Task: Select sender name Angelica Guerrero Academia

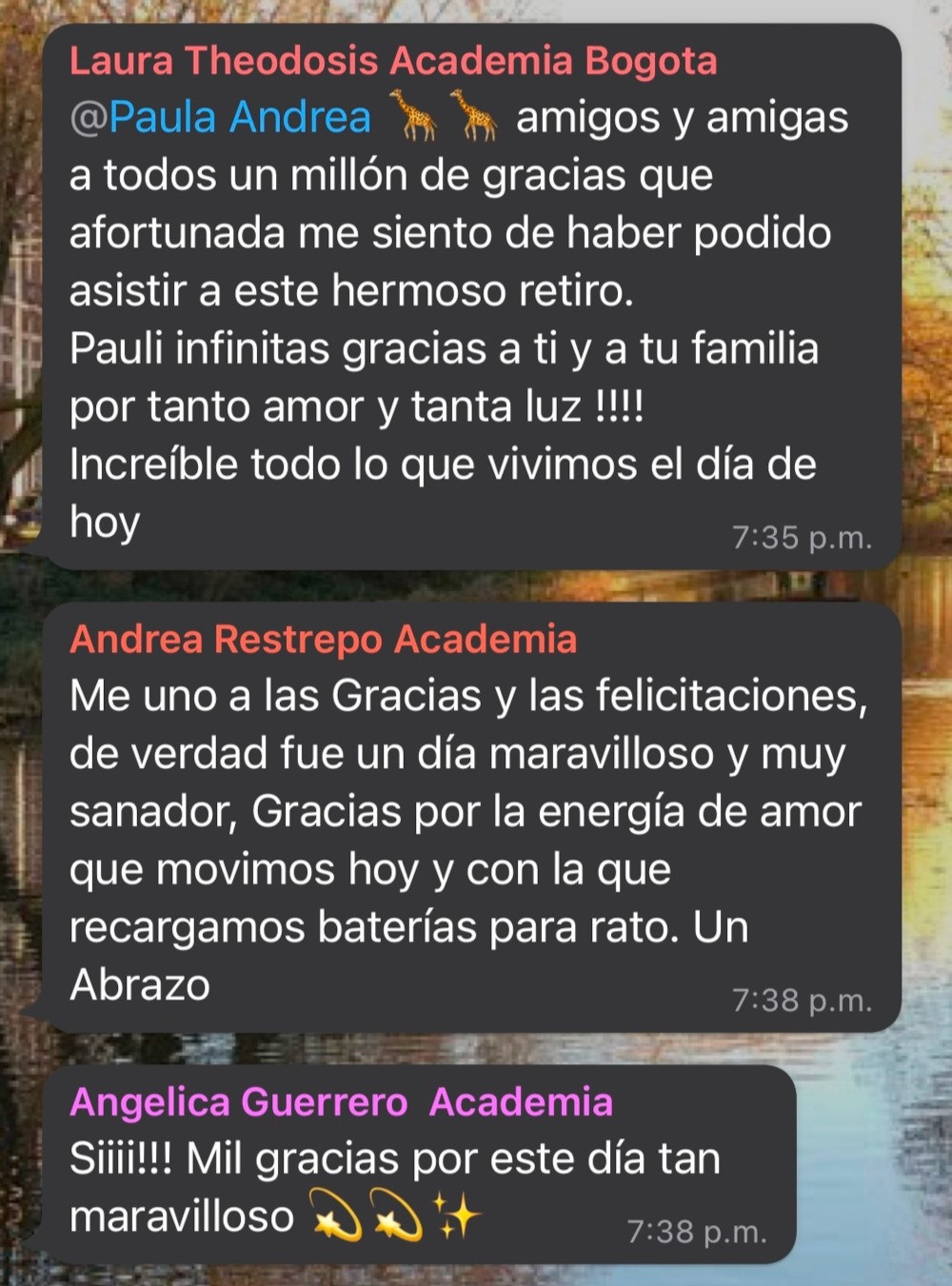Action: (x=341, y=1102)
